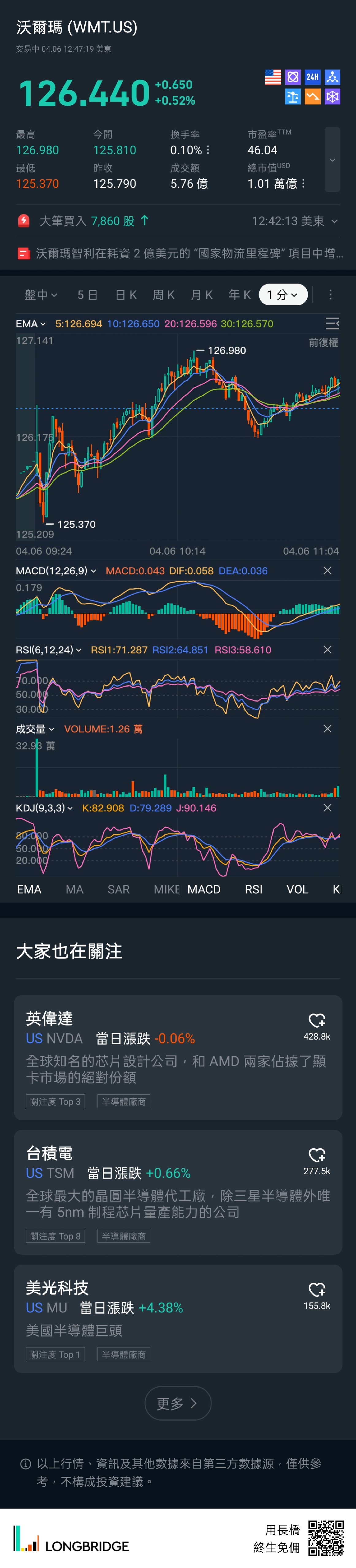Close the MACD indicator panel

327,570
